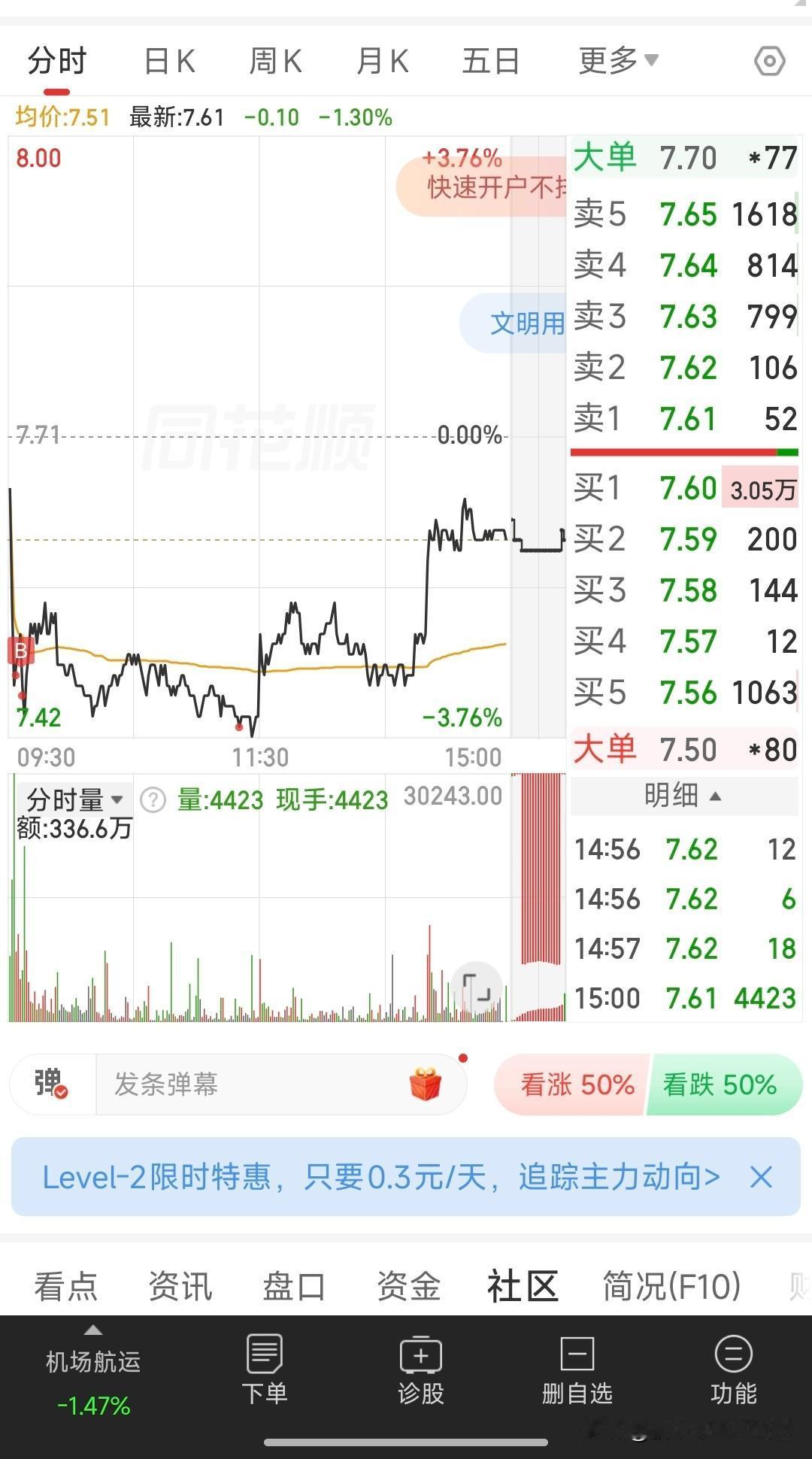Image resolution: width=812 pixels, height=1459 pixels.
Task: Expand the chart to full screen
Action: pos(477,987)
